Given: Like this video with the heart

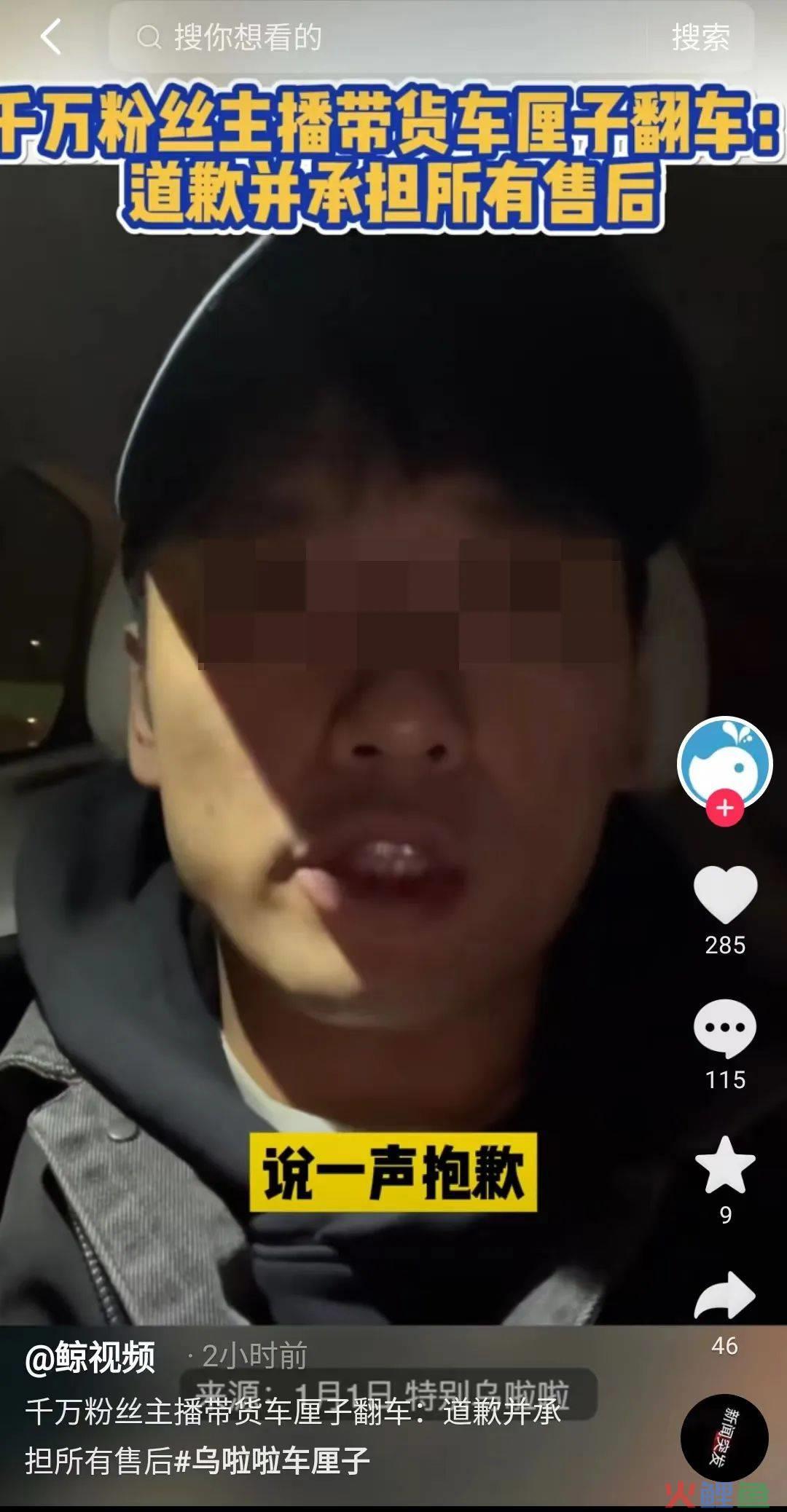Looking at the screenshot, I should click(724, 894).
